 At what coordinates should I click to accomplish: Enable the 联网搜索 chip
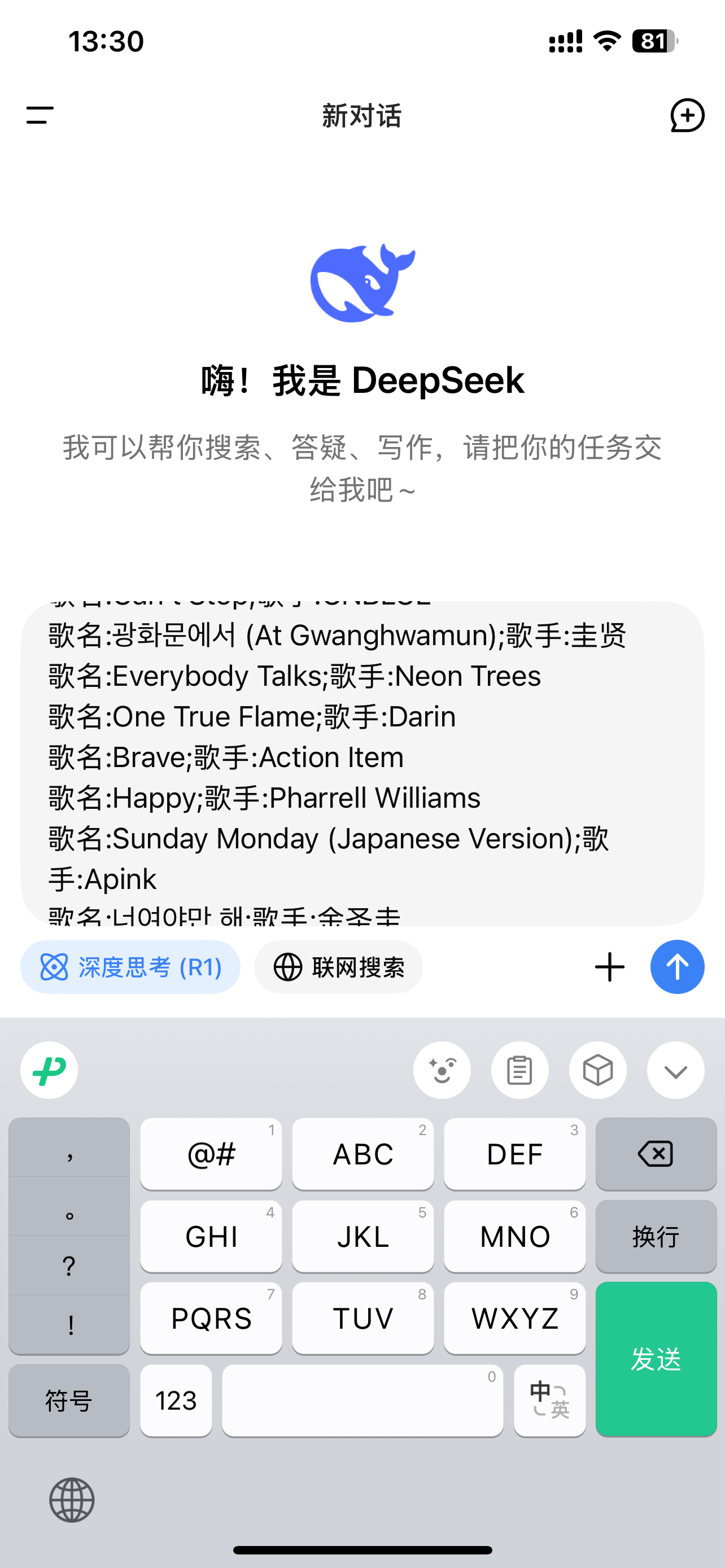tap(338, 967)
